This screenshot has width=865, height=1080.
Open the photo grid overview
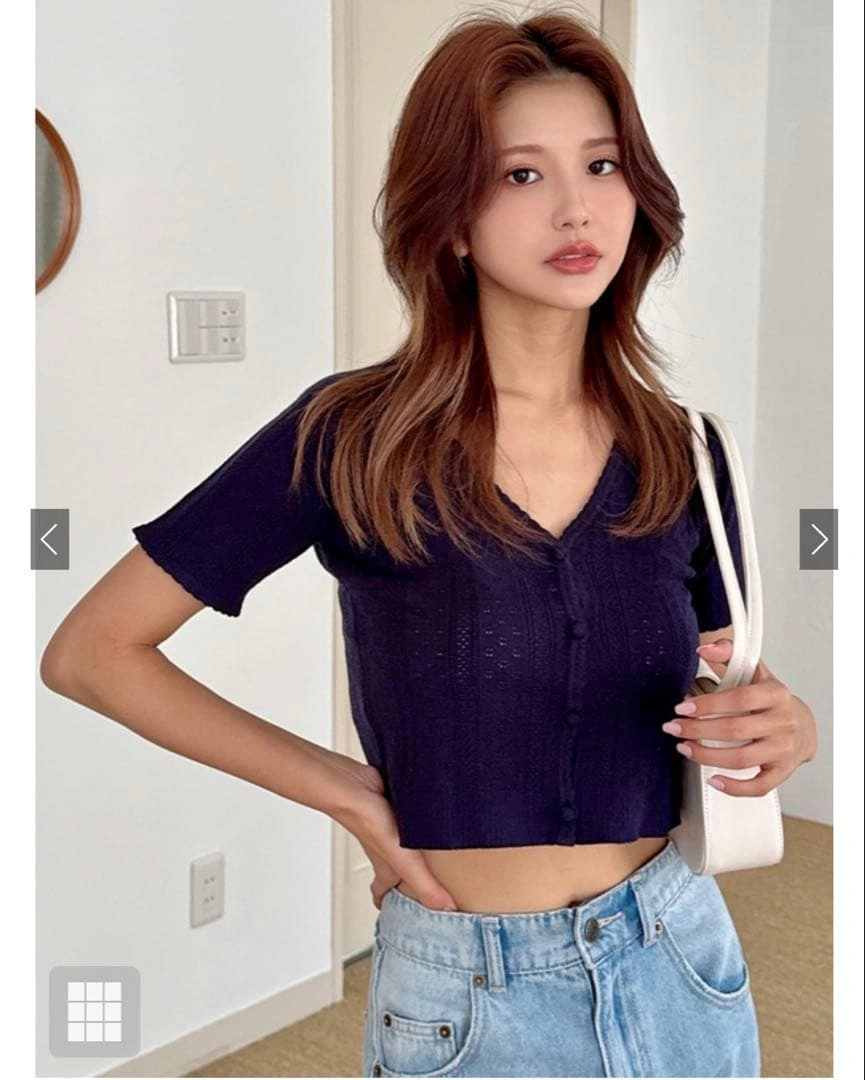point(94,1011)
